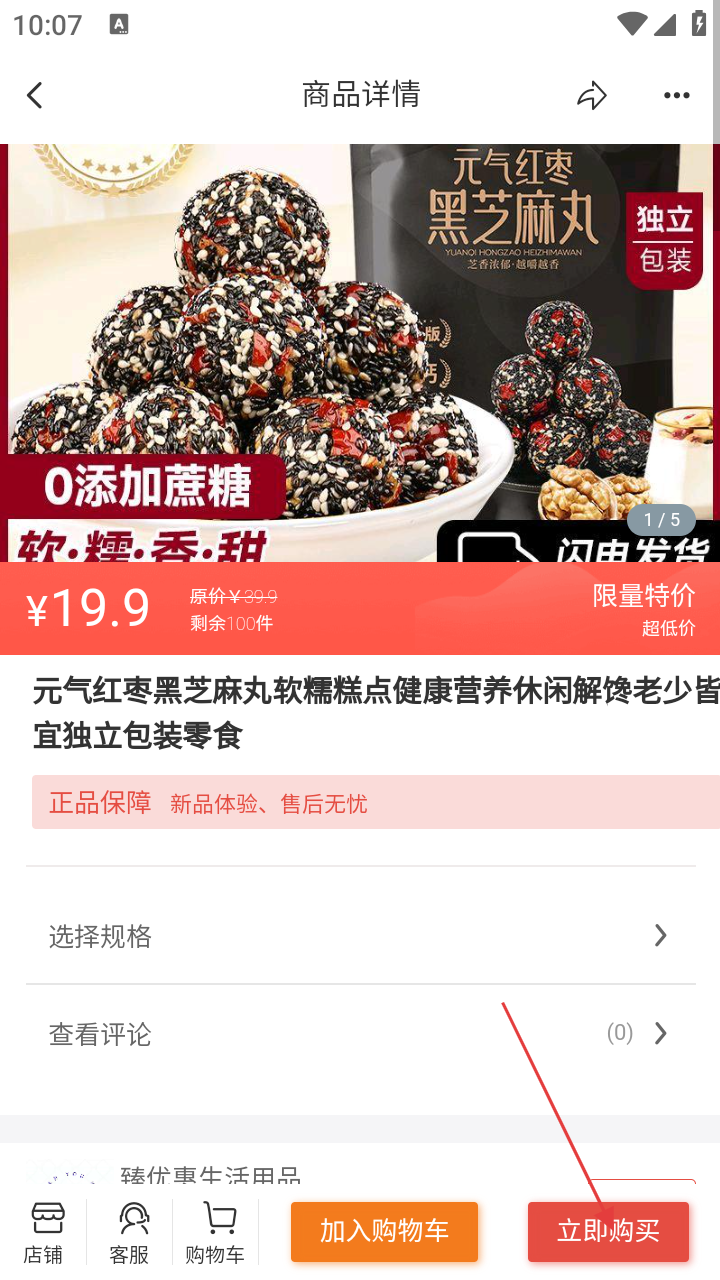Open the 选择规格 specification row

(x=360, y=936)
